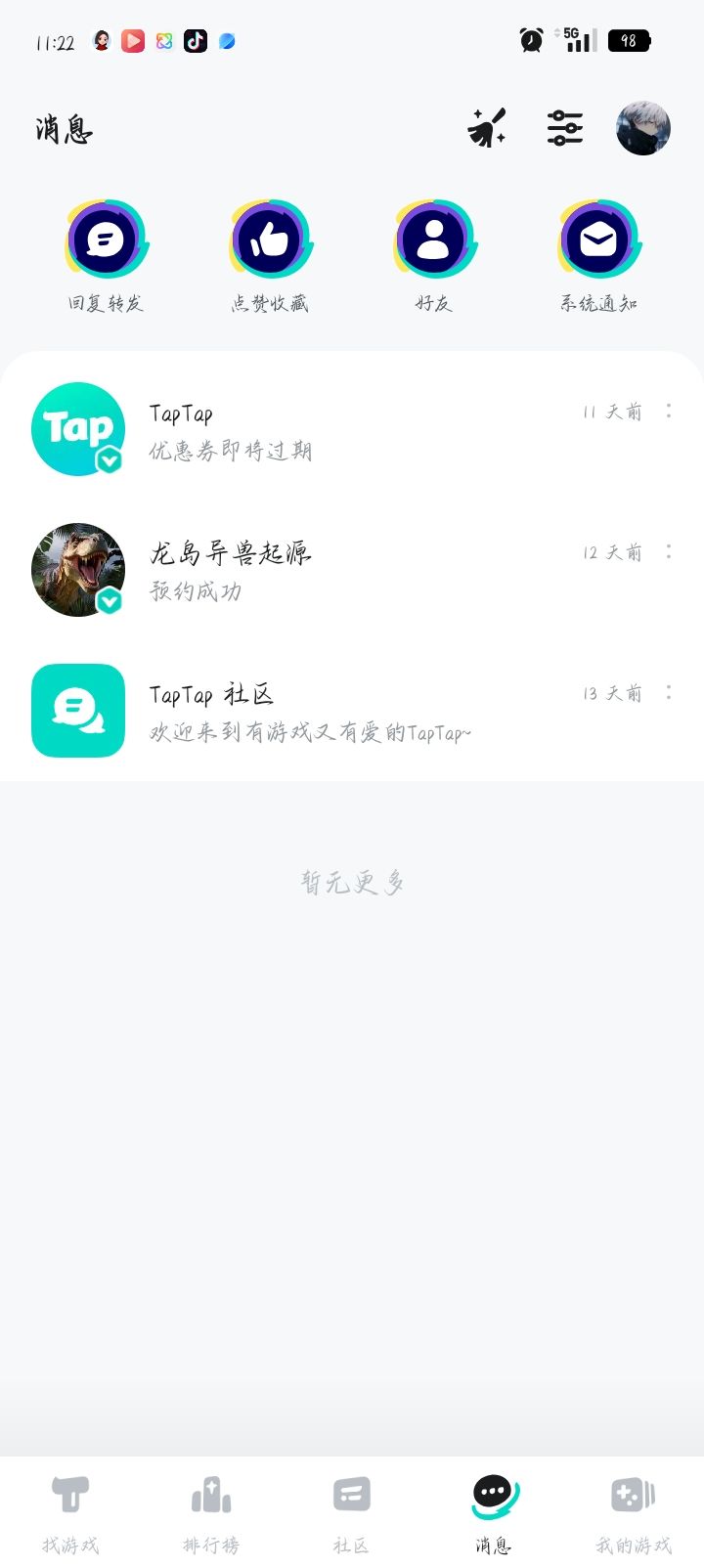
Task: Open more options for TapTap message
Action: tap(669, 412)
